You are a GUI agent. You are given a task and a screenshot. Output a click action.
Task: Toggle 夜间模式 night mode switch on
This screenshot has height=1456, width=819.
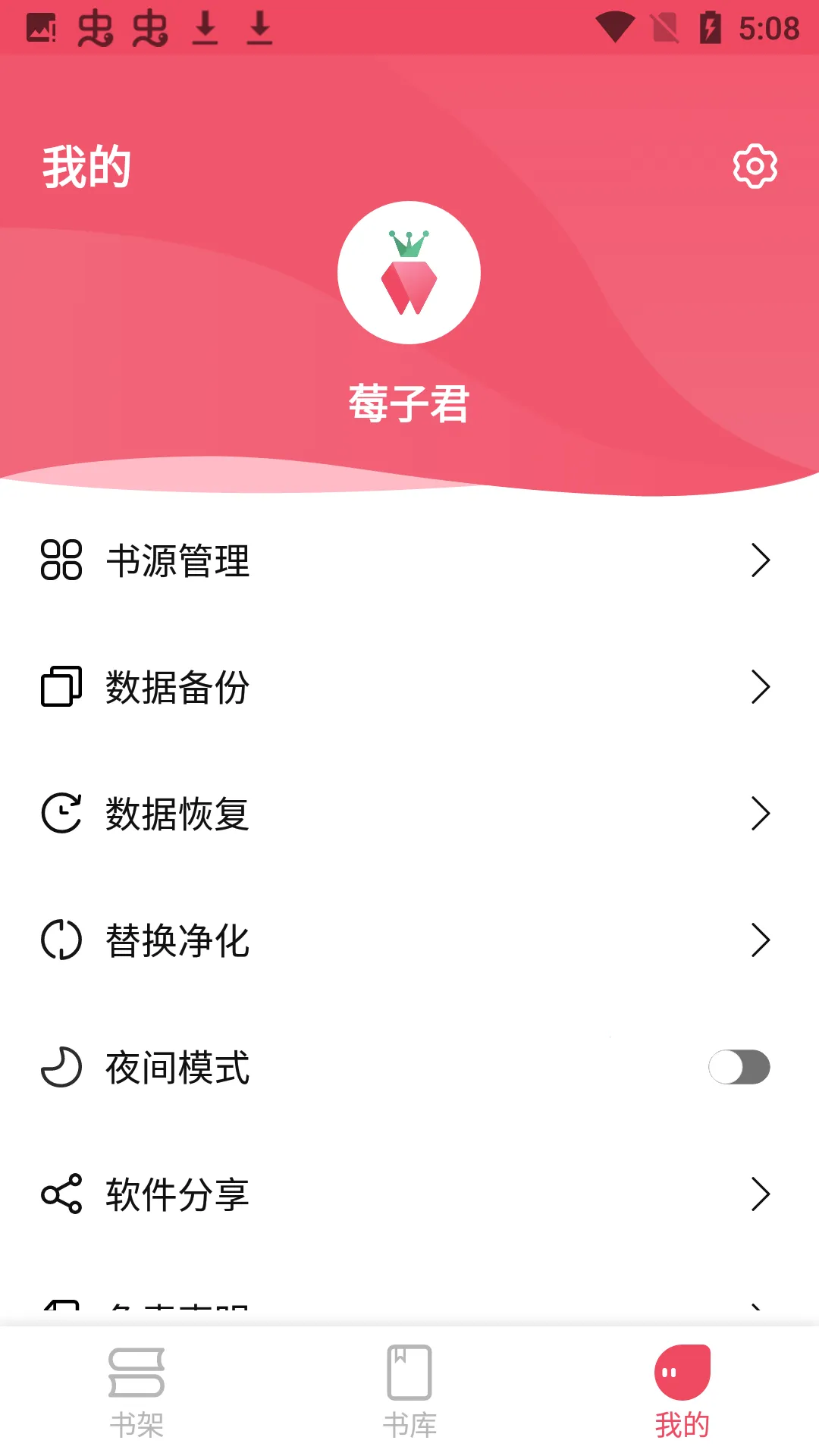pyautogui.click(x=739, y=1068)
